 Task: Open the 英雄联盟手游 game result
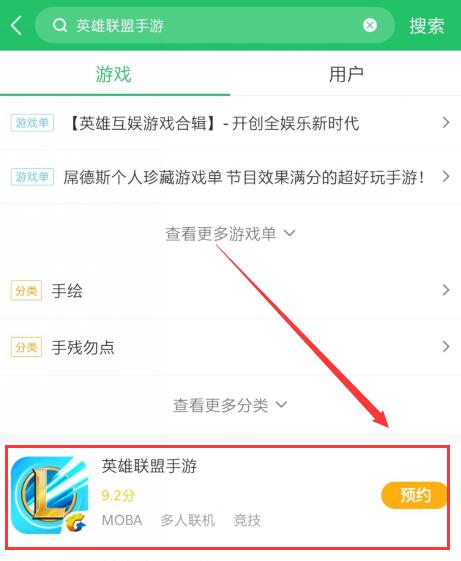point(228,497)
